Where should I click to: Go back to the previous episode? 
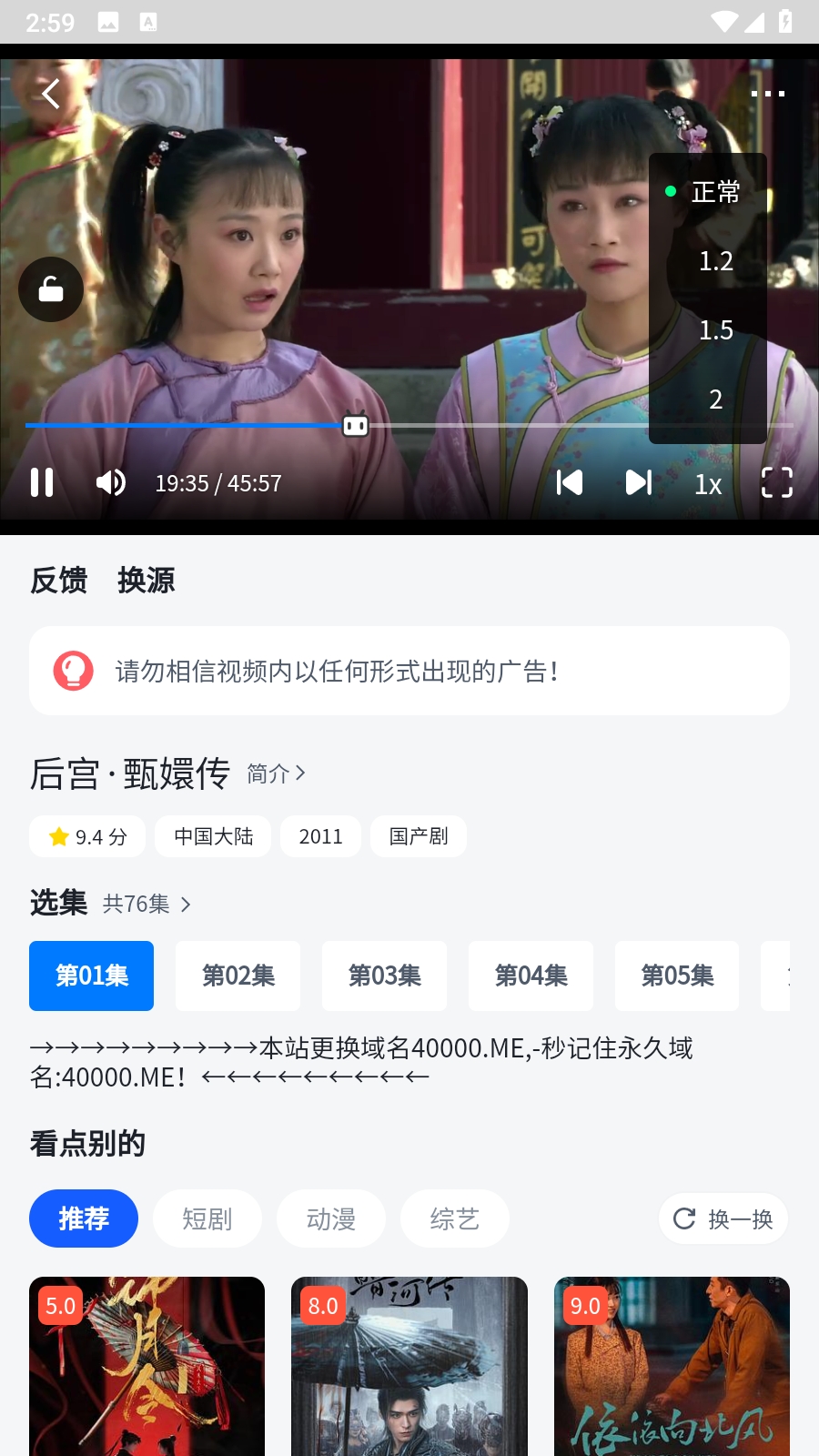click(x=569, y=483)
